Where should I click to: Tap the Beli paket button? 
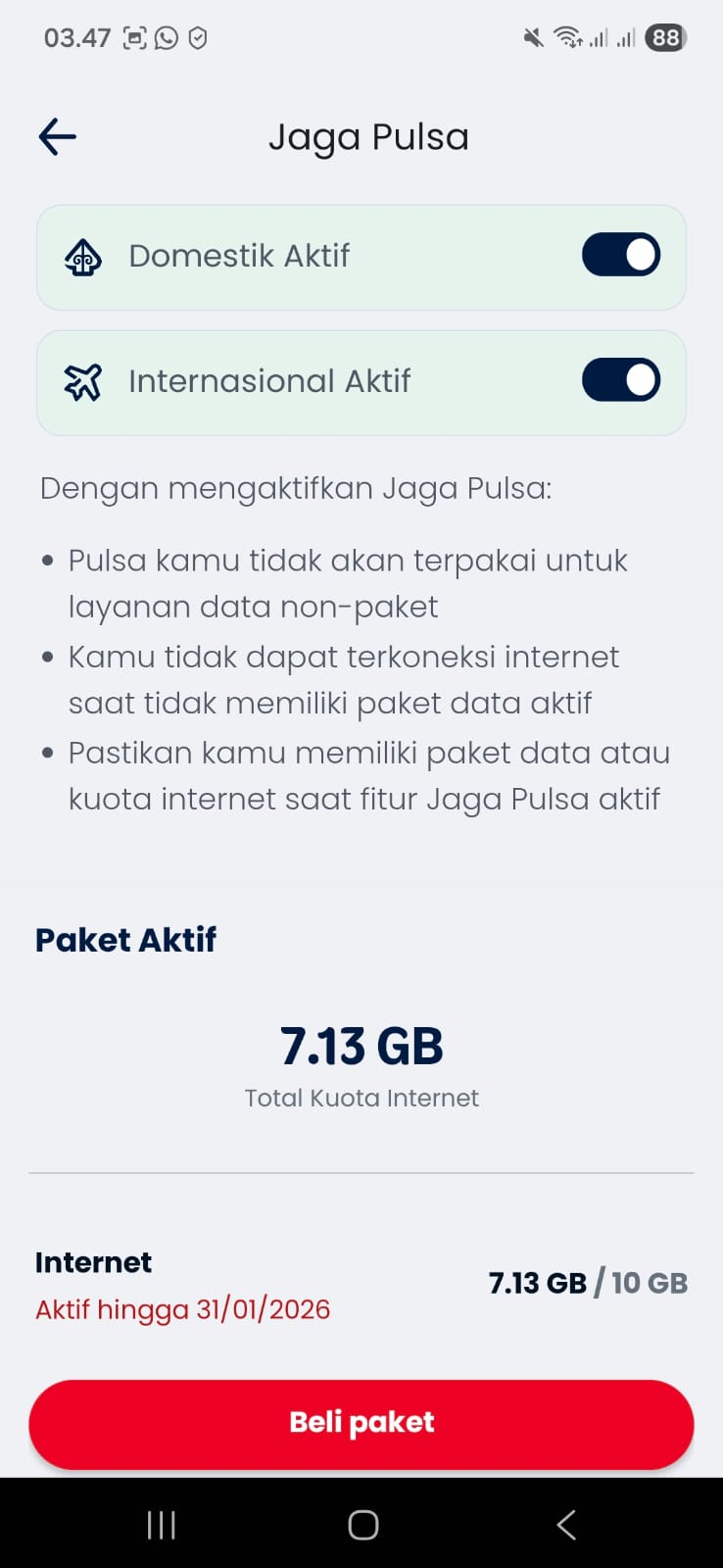(x=361, y=1423)
